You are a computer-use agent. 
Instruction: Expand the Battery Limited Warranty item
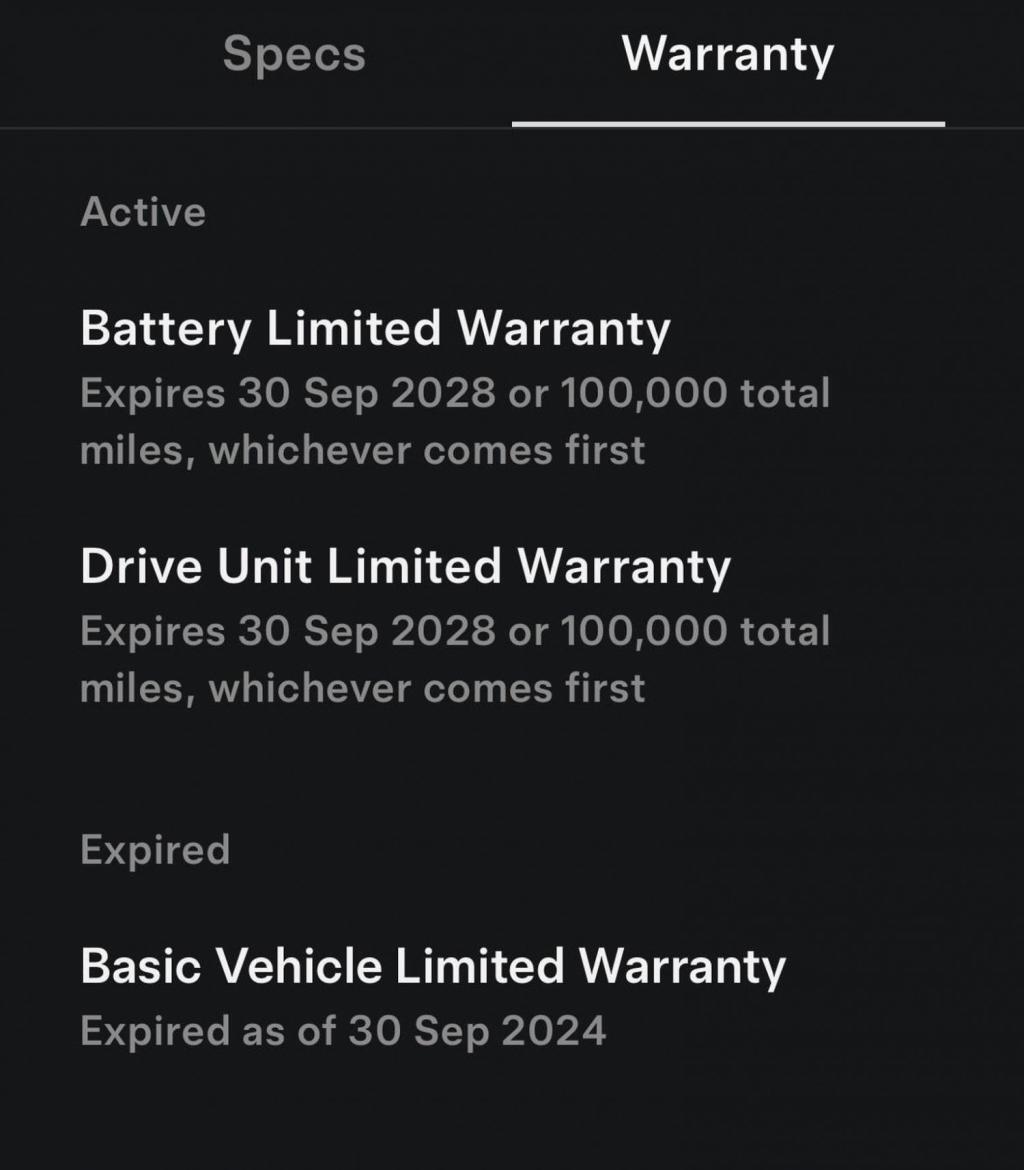(375, 327)
